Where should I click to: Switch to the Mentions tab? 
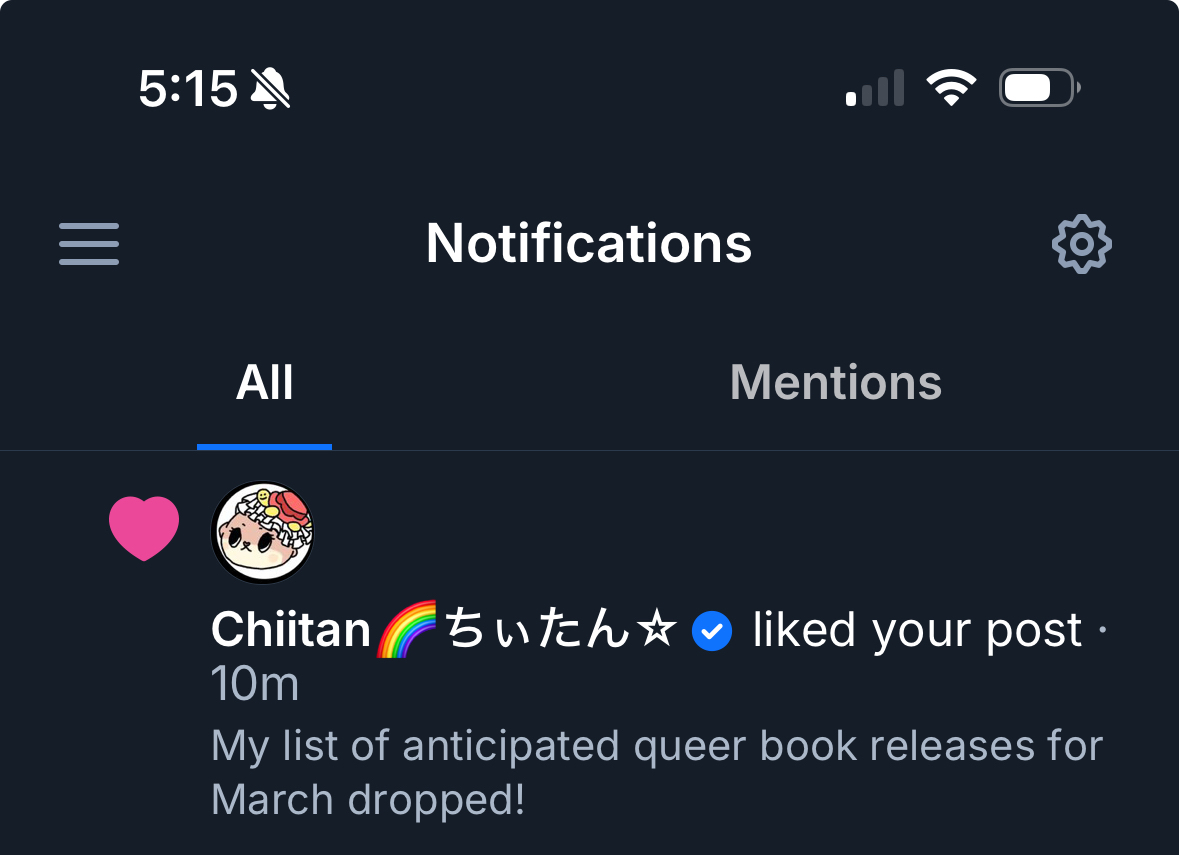point(835,383)
